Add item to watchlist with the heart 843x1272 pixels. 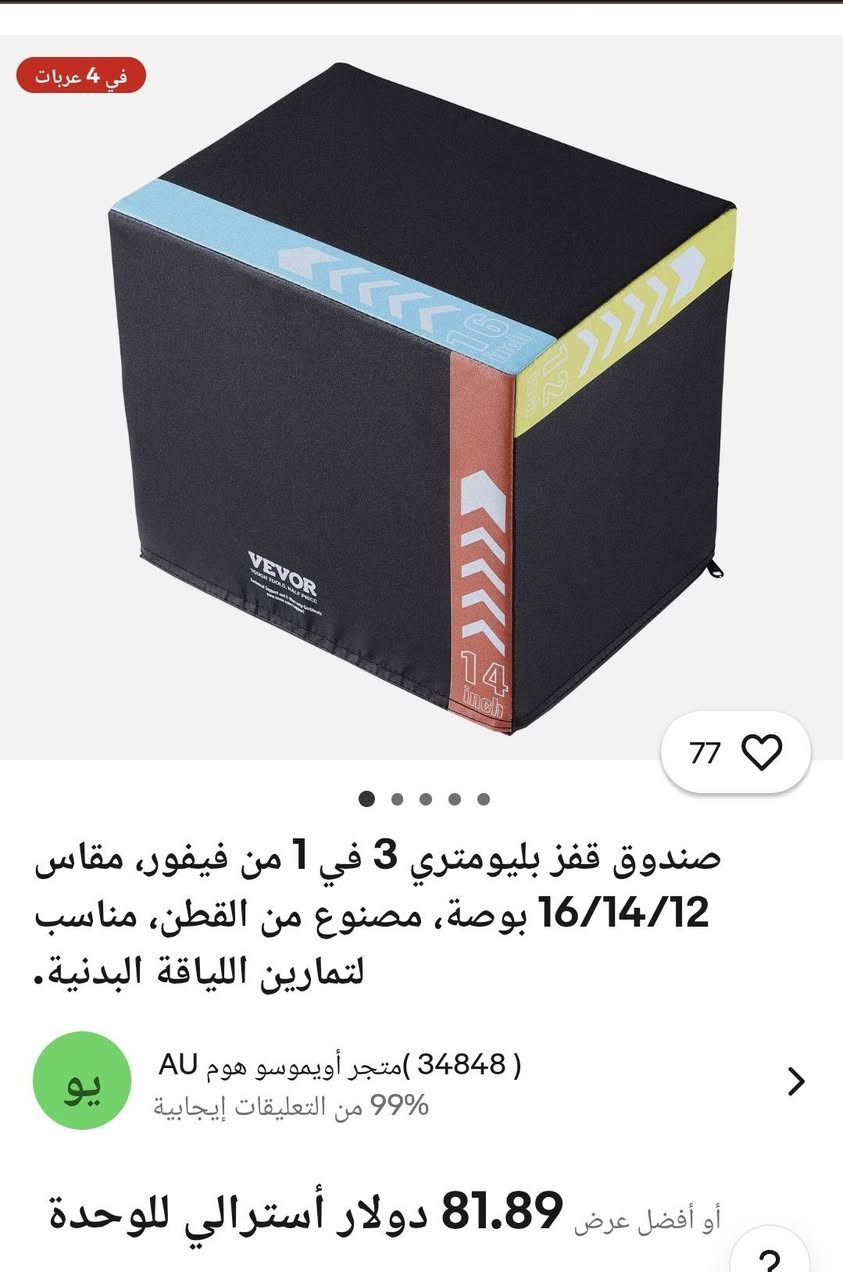coord(762,752)
